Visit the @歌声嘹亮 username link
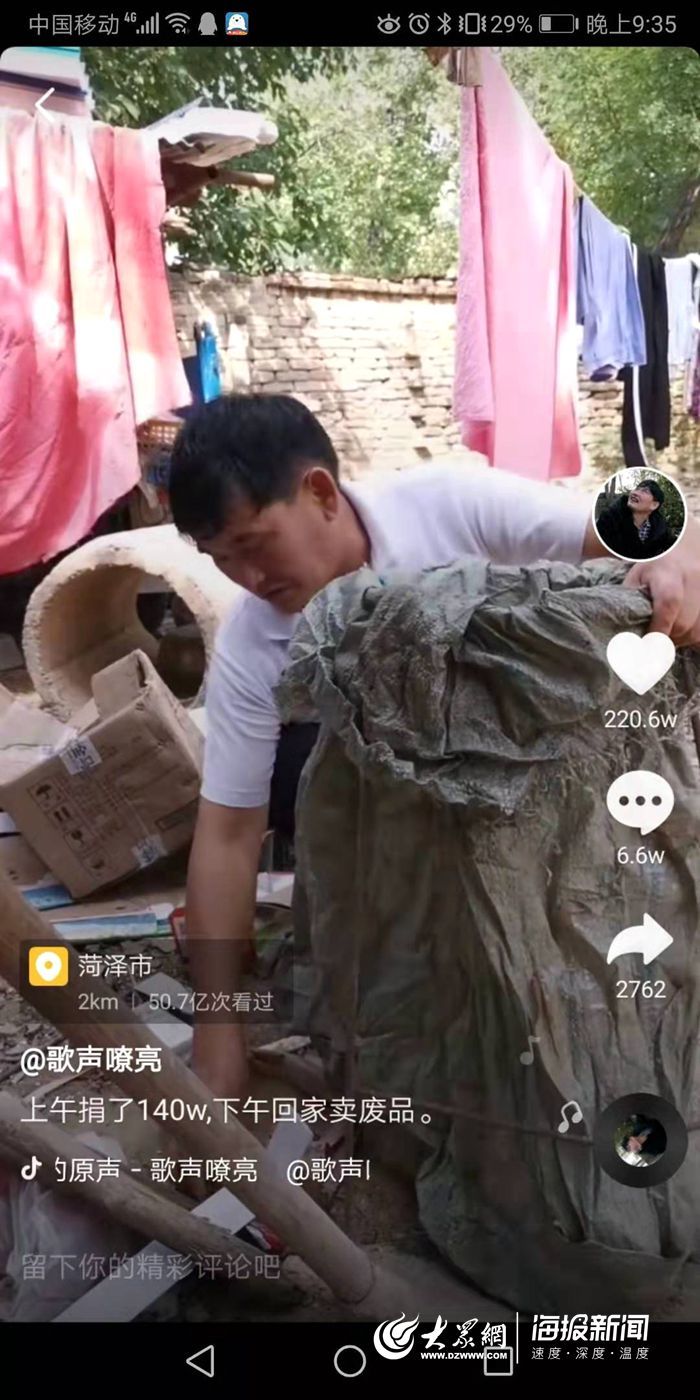Image resolution: width=700 pixels, height=1400 pixels. pyautogui.click(x=91, y=1060)
